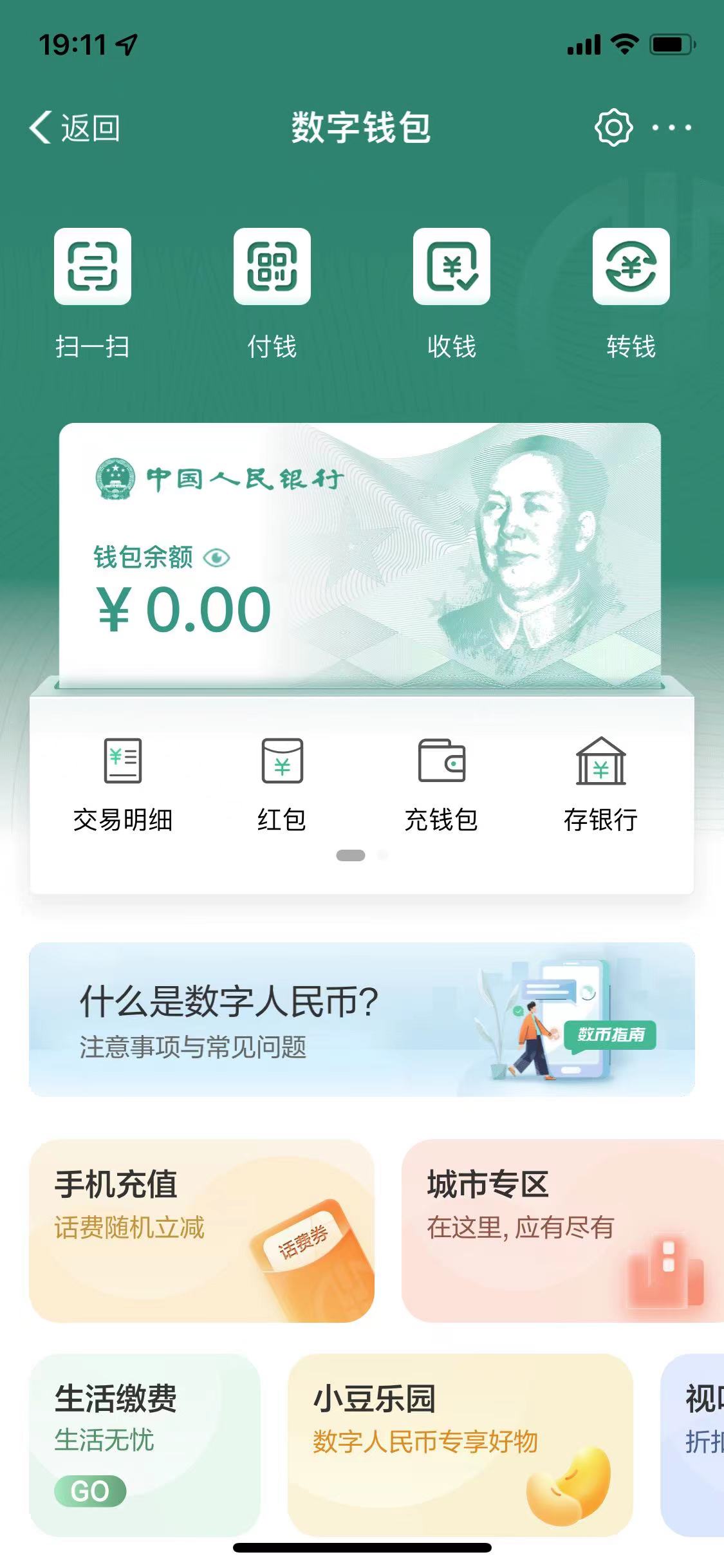Open 小豆乐园 card
The image size is (724, 1568).
pos(459,1444)
